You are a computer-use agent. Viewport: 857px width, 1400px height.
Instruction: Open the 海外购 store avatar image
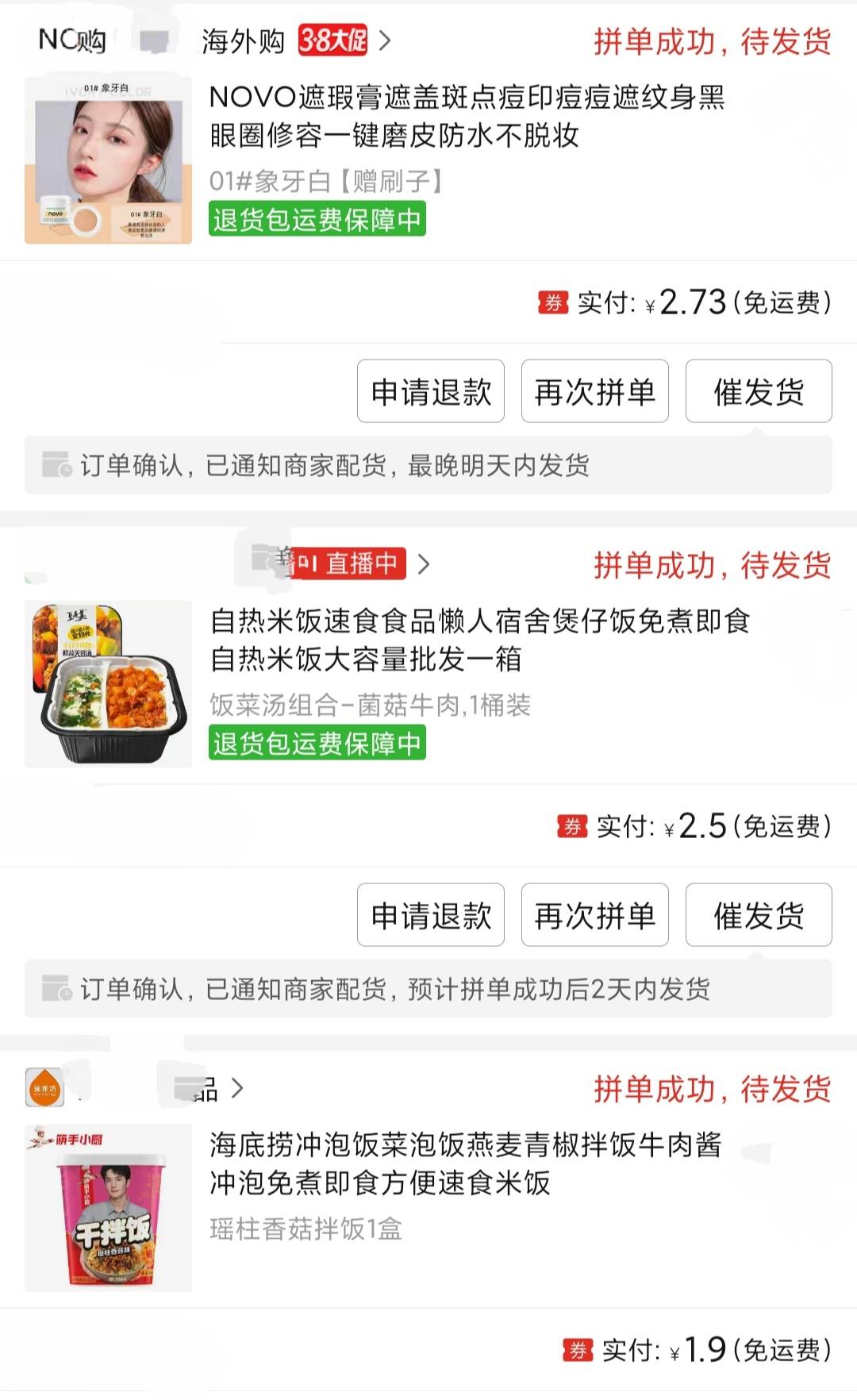click(x=155, y=41)
